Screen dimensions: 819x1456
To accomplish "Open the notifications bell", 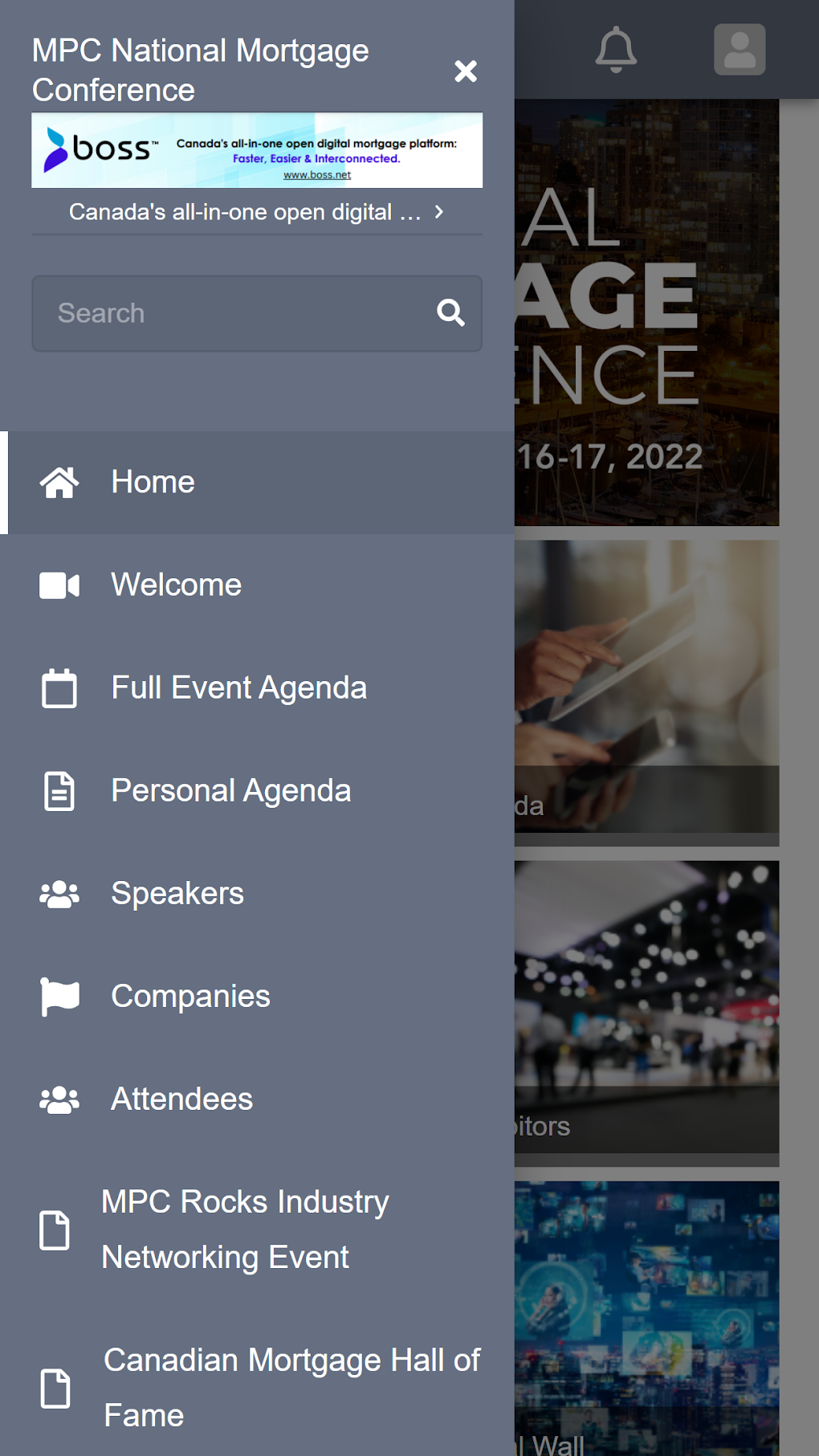I will pos(616,50).
